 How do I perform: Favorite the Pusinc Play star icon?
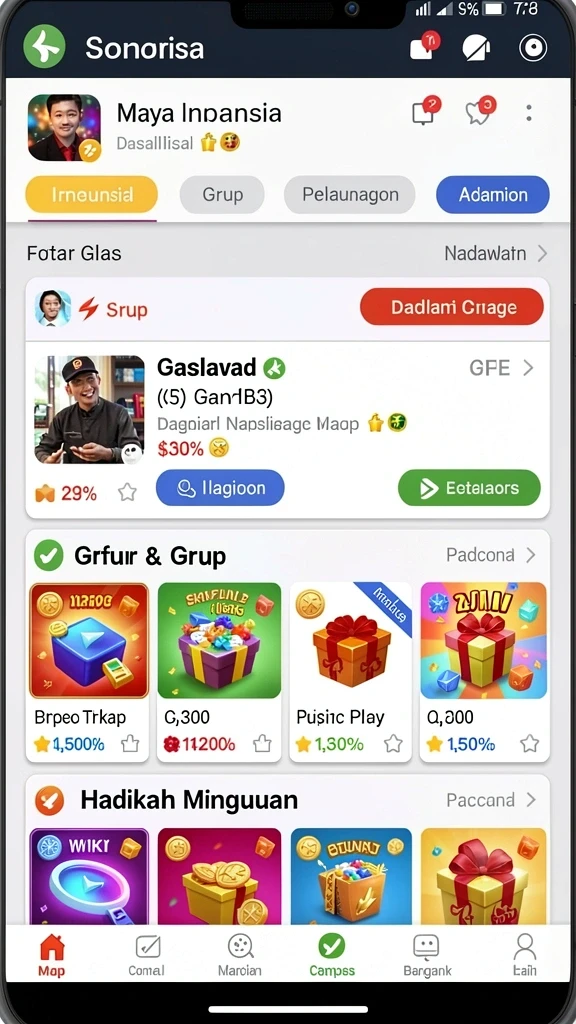click(x=393, y=743)
